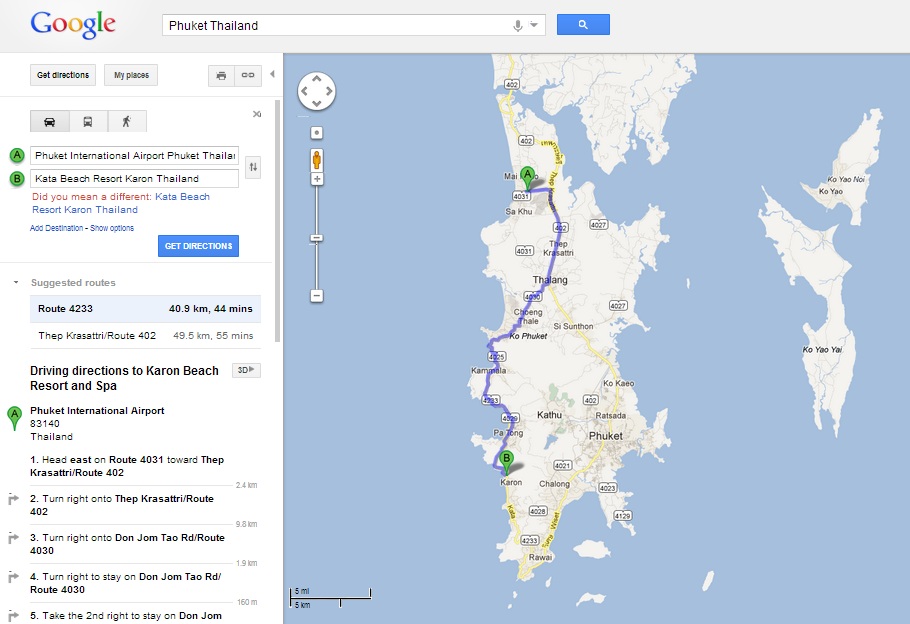Switch to walking mode
This screenshot has height=624, width=910.
click(127, 121)
